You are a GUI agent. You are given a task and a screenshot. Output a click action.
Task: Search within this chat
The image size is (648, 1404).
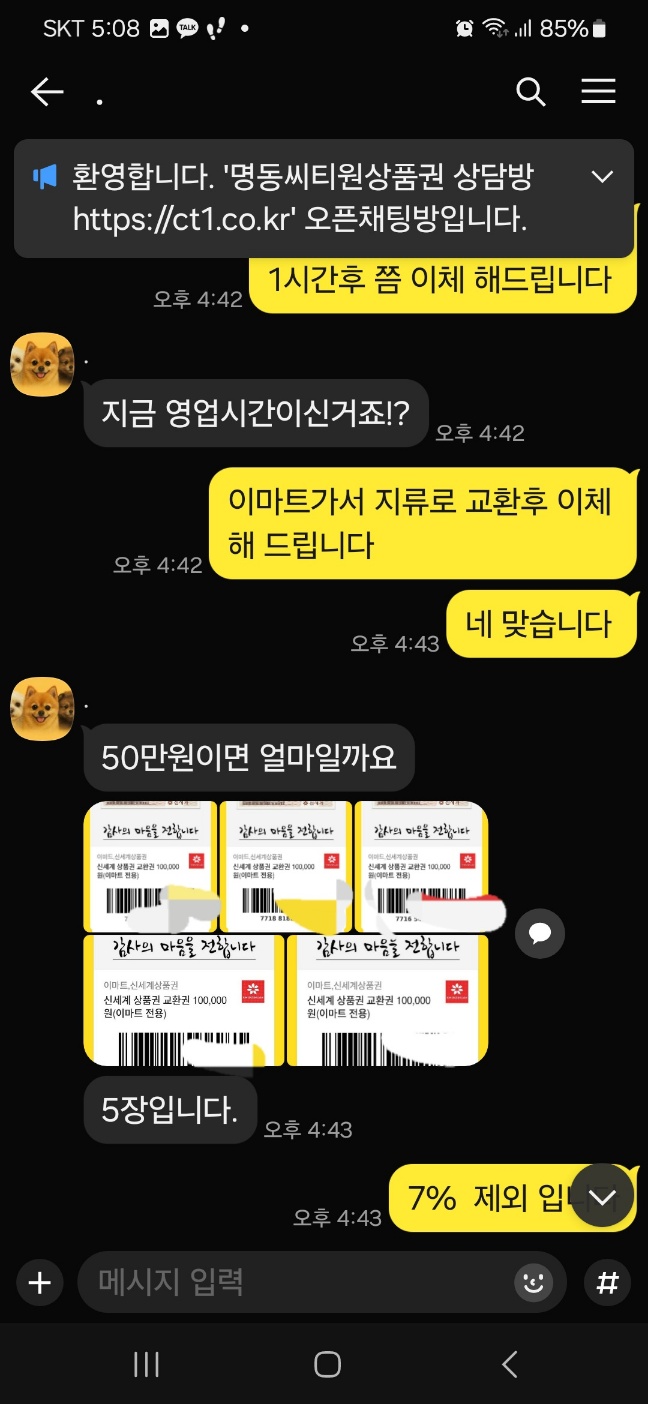tap(530, 92)
